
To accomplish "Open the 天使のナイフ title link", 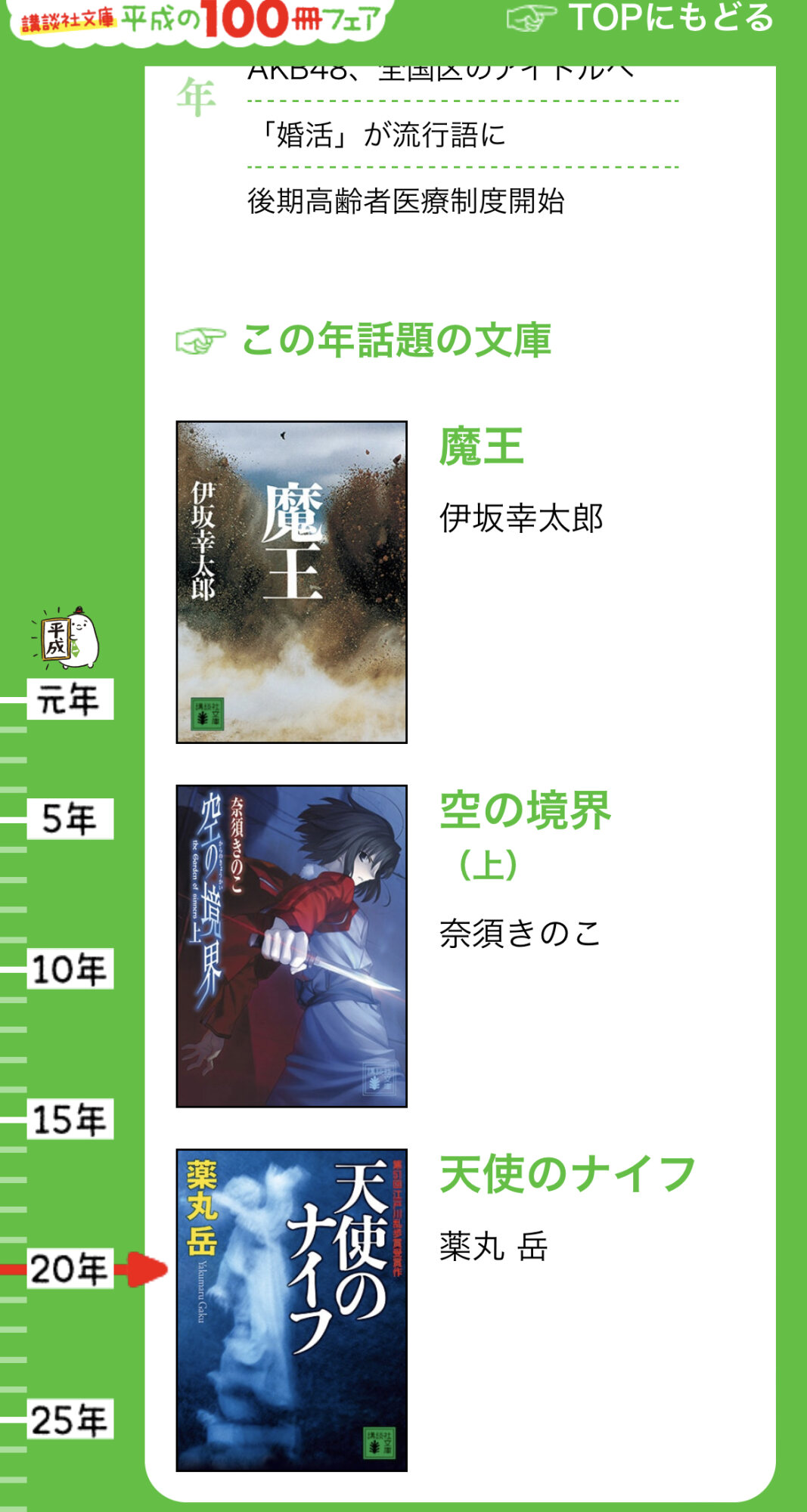I will coord(567,1175).
